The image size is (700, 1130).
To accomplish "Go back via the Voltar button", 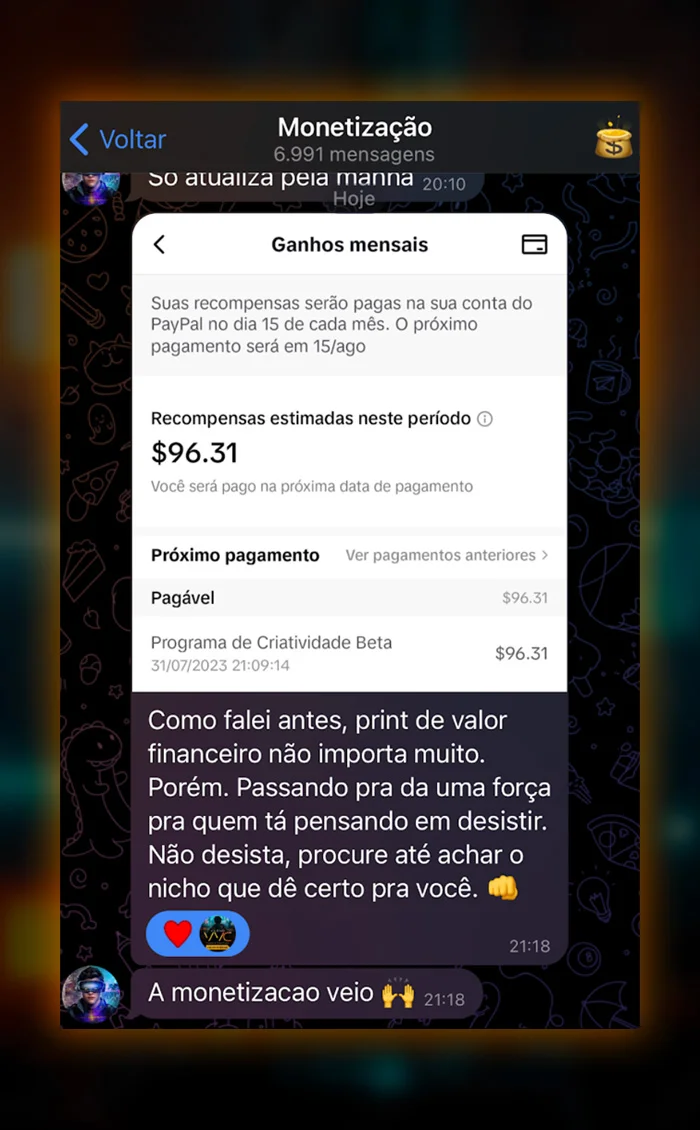I will coord(117,139).
